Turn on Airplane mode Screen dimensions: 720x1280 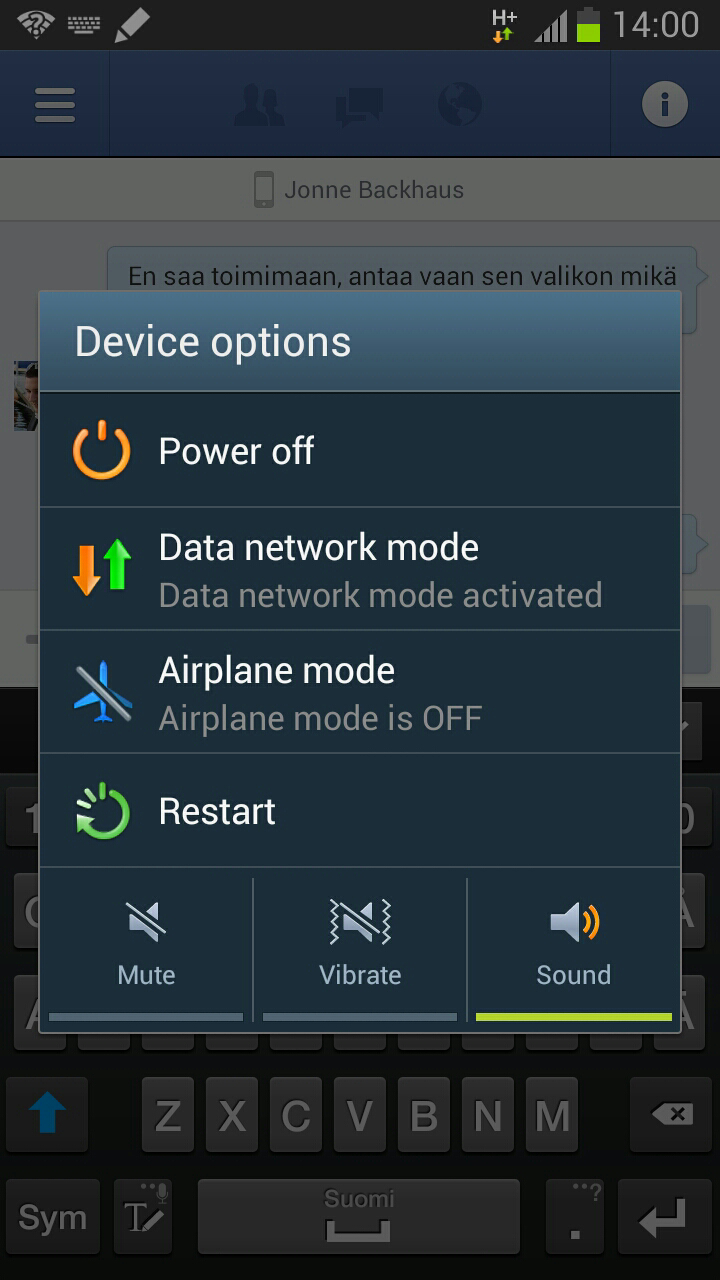point(360,692)
